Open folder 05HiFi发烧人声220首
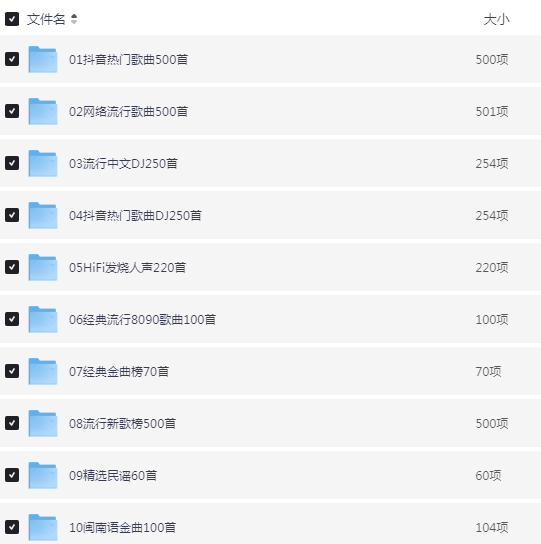 tap(127, 267)
